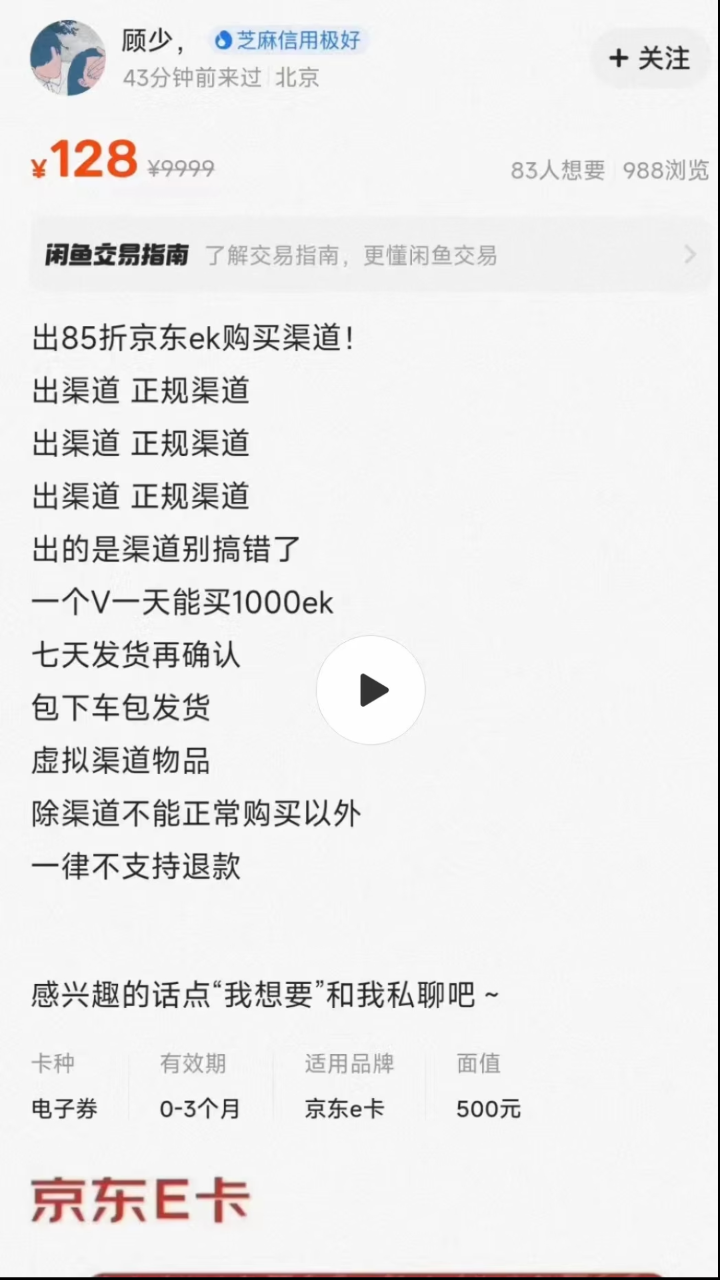Click the water drop icon beside 芝麻信用

pyautogui.click(x=222, y=41)
